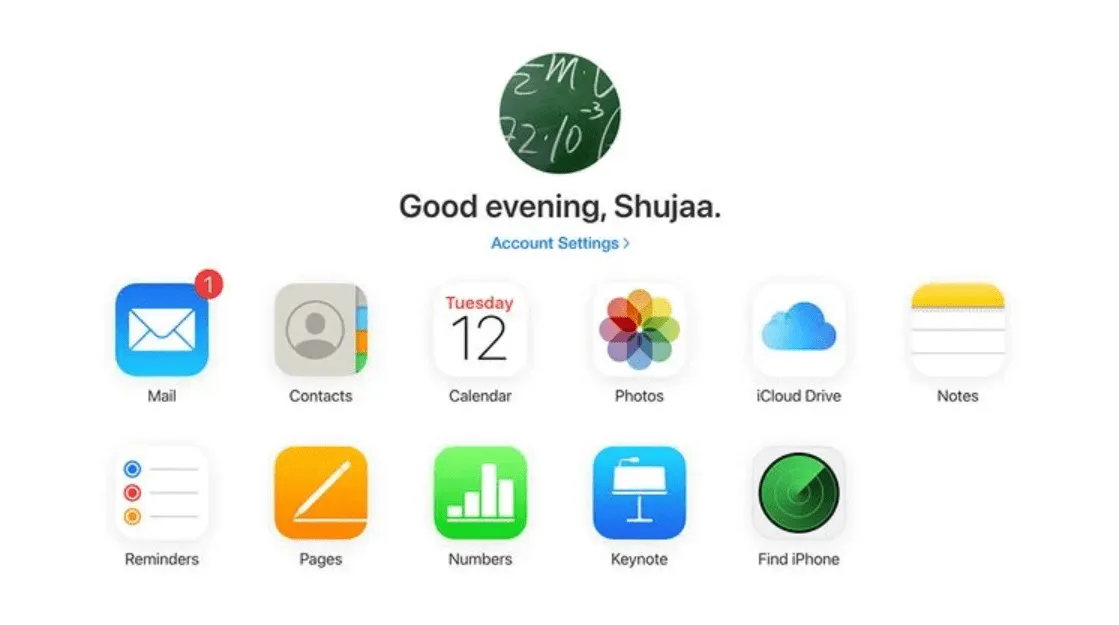Launch Pages
The height and width of the screenshot is (625, 1119).
[320, 493]
